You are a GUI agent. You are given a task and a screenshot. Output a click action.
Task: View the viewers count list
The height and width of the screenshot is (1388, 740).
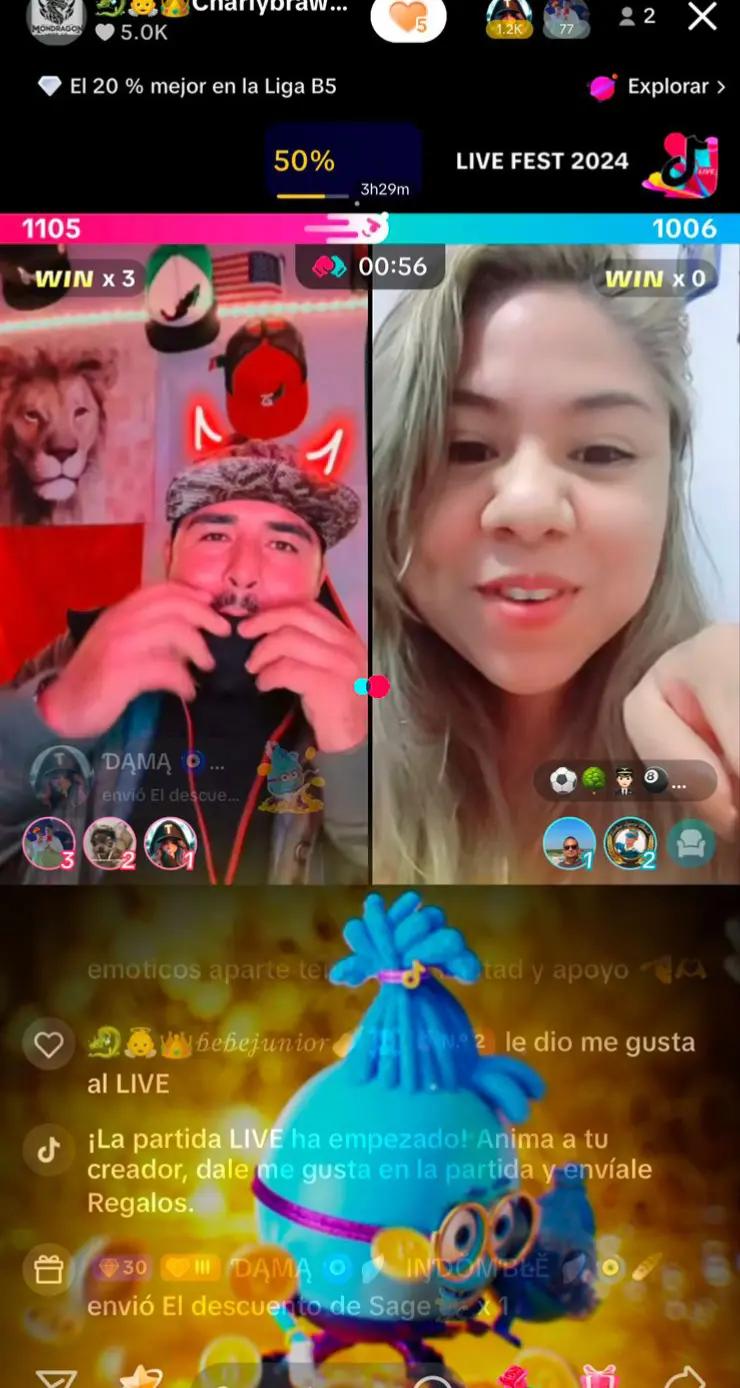tap(637, 16)
